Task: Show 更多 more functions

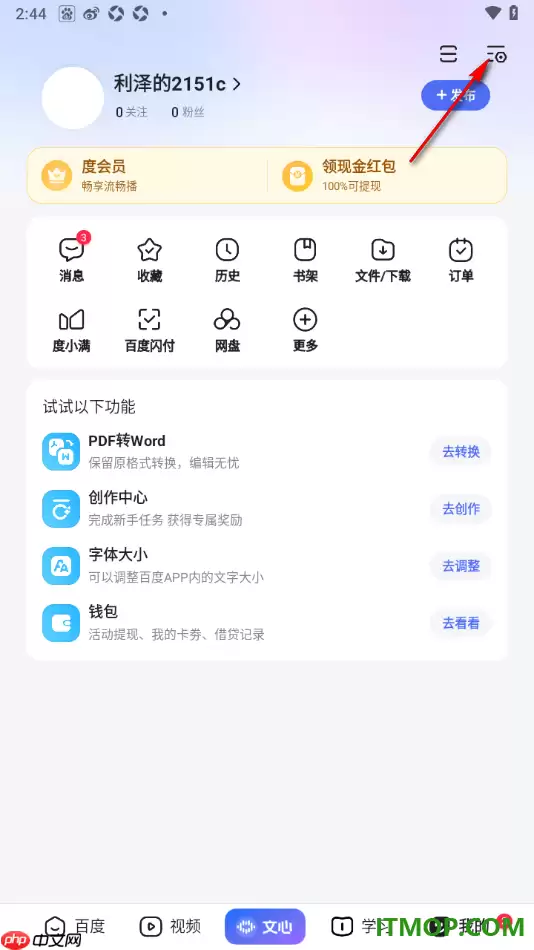Action: coord(305,330)
